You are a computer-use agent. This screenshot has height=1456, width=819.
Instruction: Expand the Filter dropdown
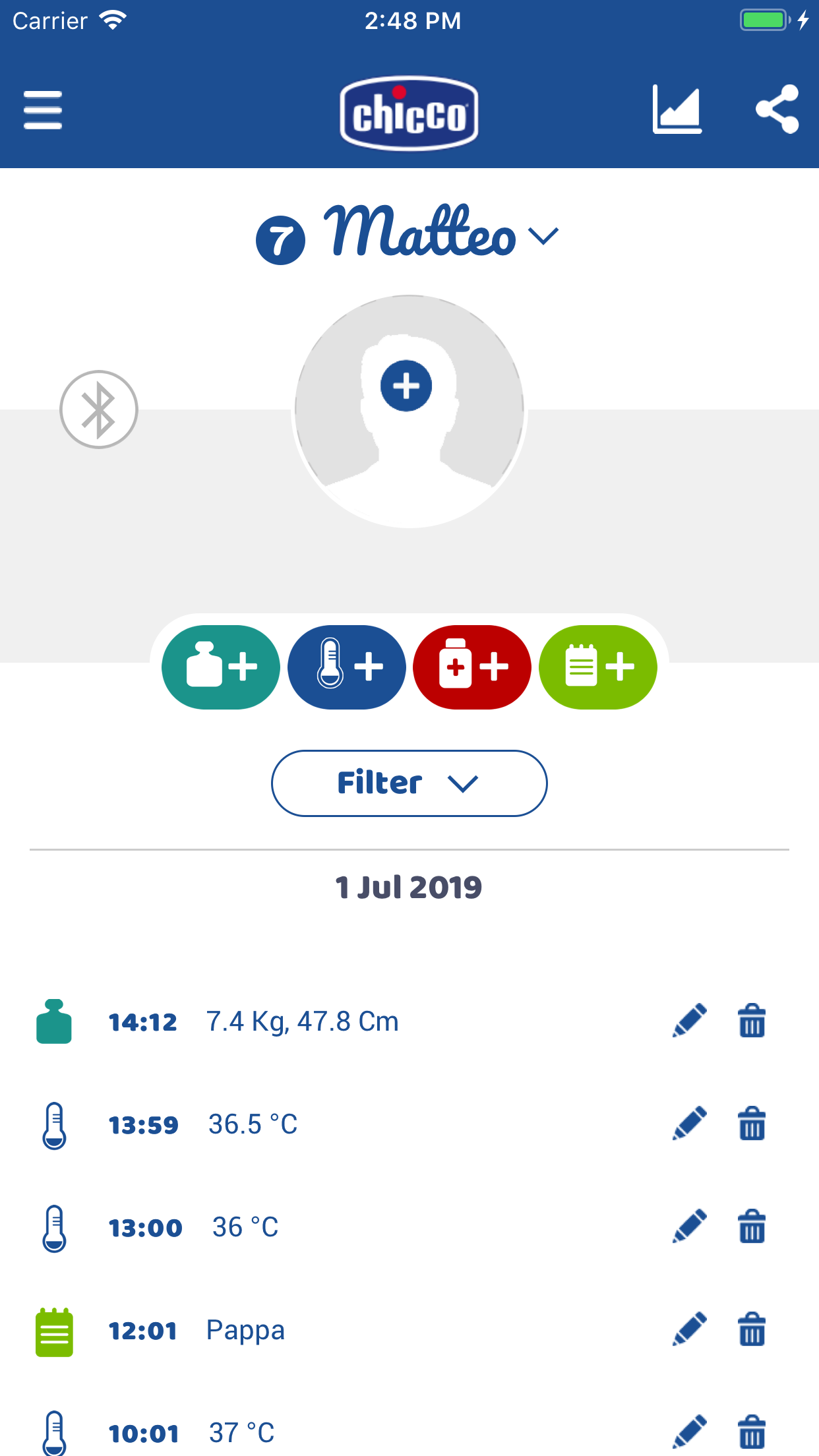pyautogui.click(x=409, y=783)
